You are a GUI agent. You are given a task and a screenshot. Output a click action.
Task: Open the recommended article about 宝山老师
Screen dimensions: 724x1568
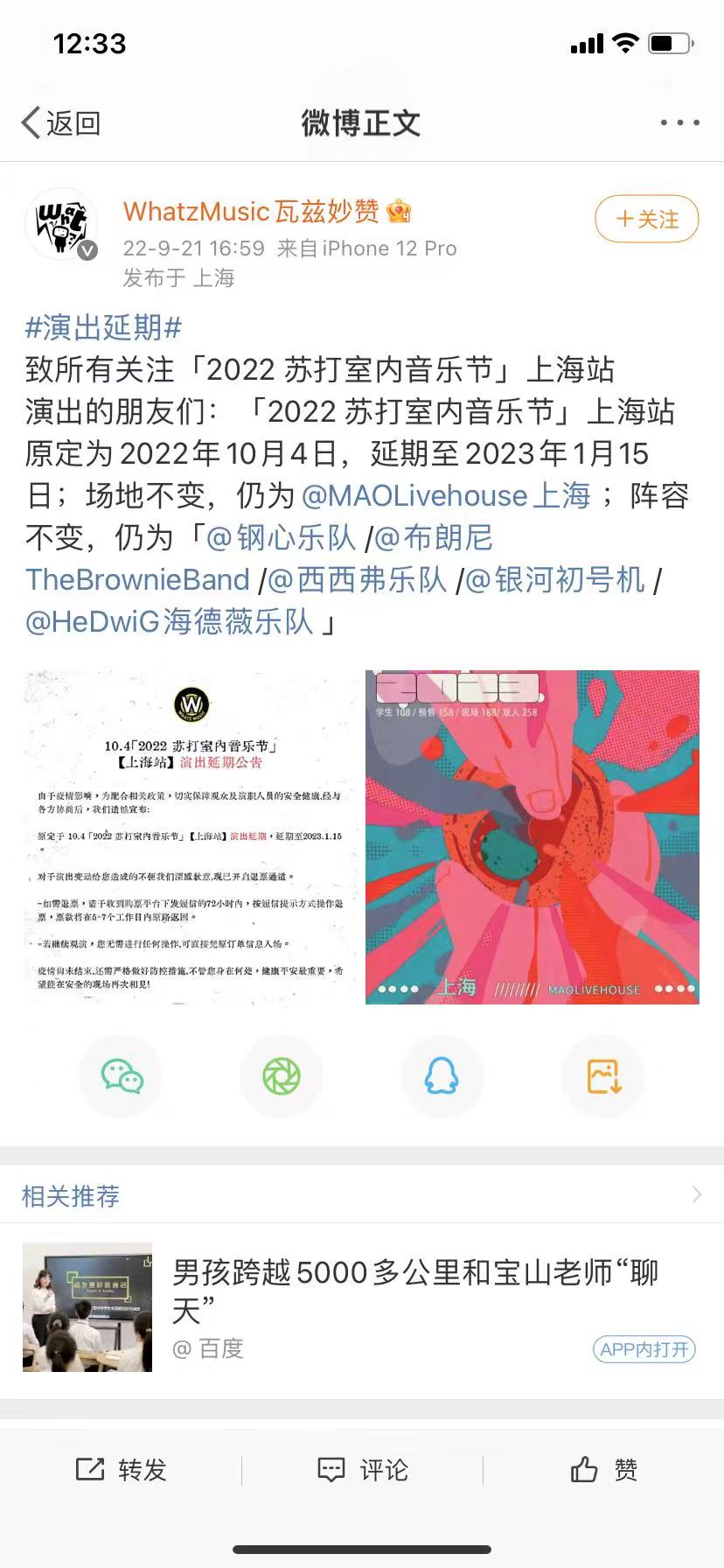point(414,1290)
